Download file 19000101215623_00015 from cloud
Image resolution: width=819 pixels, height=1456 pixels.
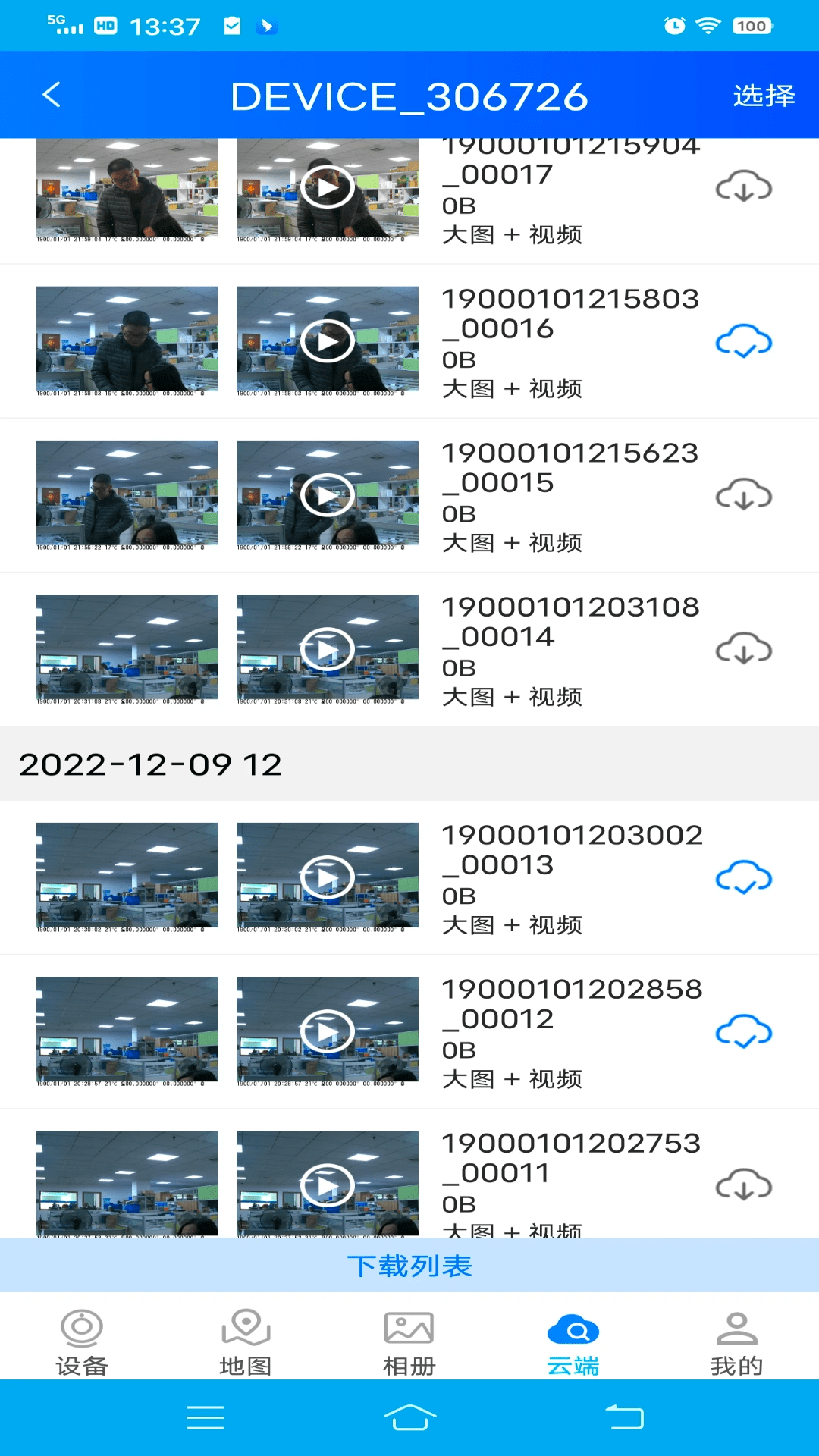(743, 495)
